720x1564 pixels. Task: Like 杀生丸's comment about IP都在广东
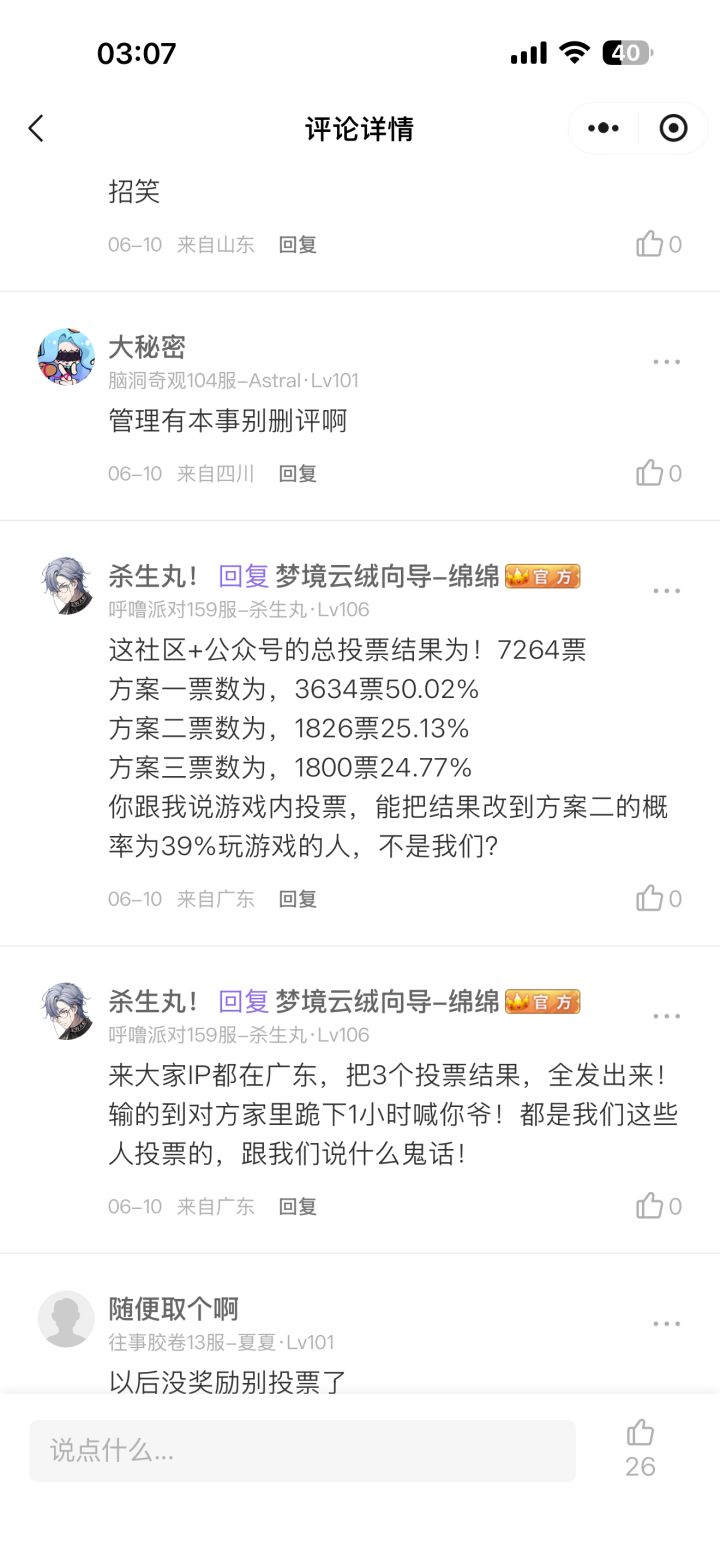click(x=659, y=1206)
